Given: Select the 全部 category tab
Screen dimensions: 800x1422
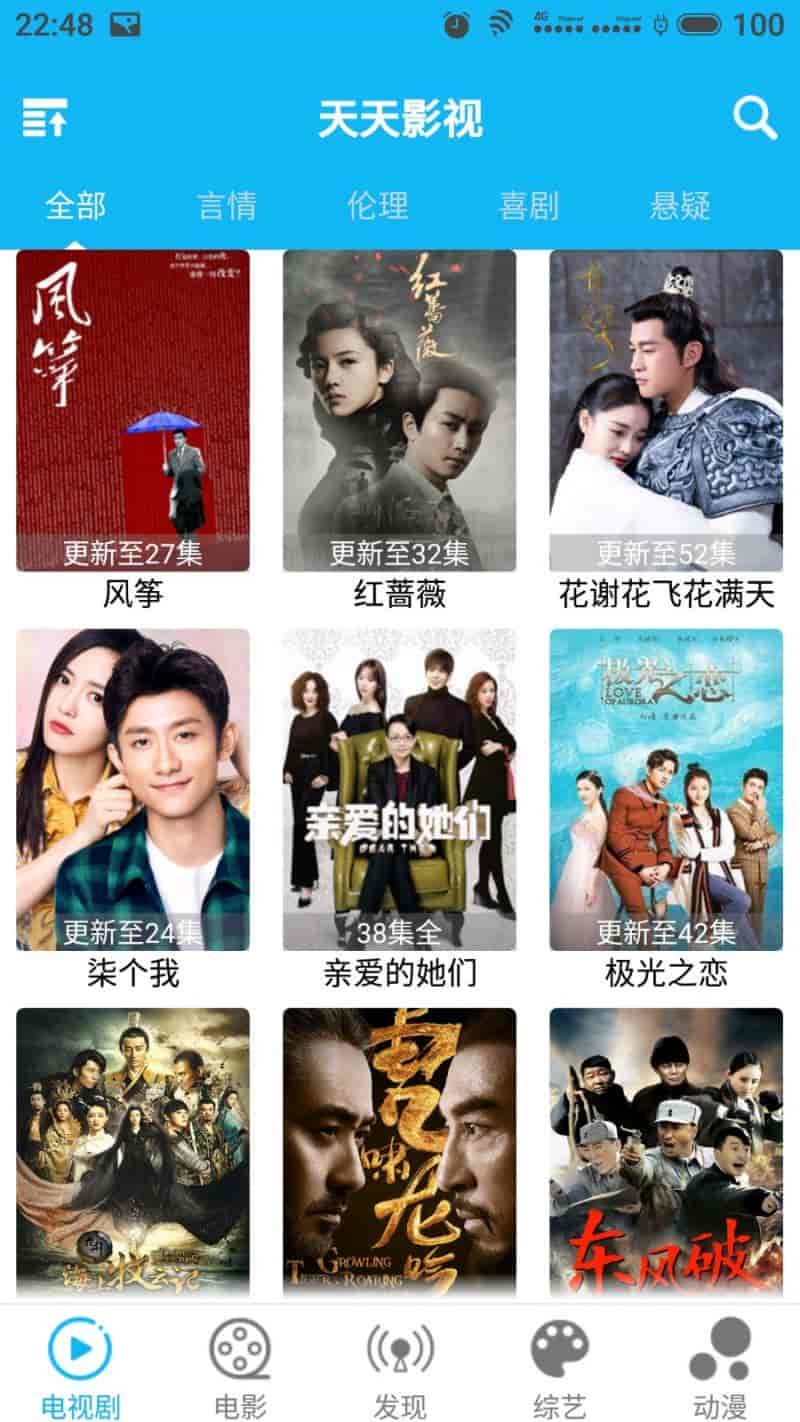Looking at the screenshot, I should pos(75,206).
